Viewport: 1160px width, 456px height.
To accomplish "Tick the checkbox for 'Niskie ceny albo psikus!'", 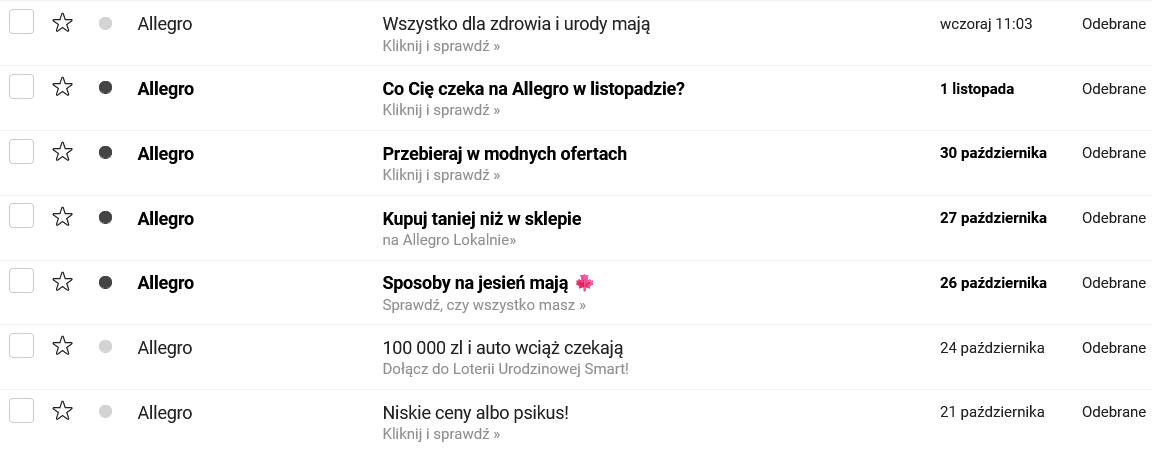I will pyautogui.click(x=21, y=411).
